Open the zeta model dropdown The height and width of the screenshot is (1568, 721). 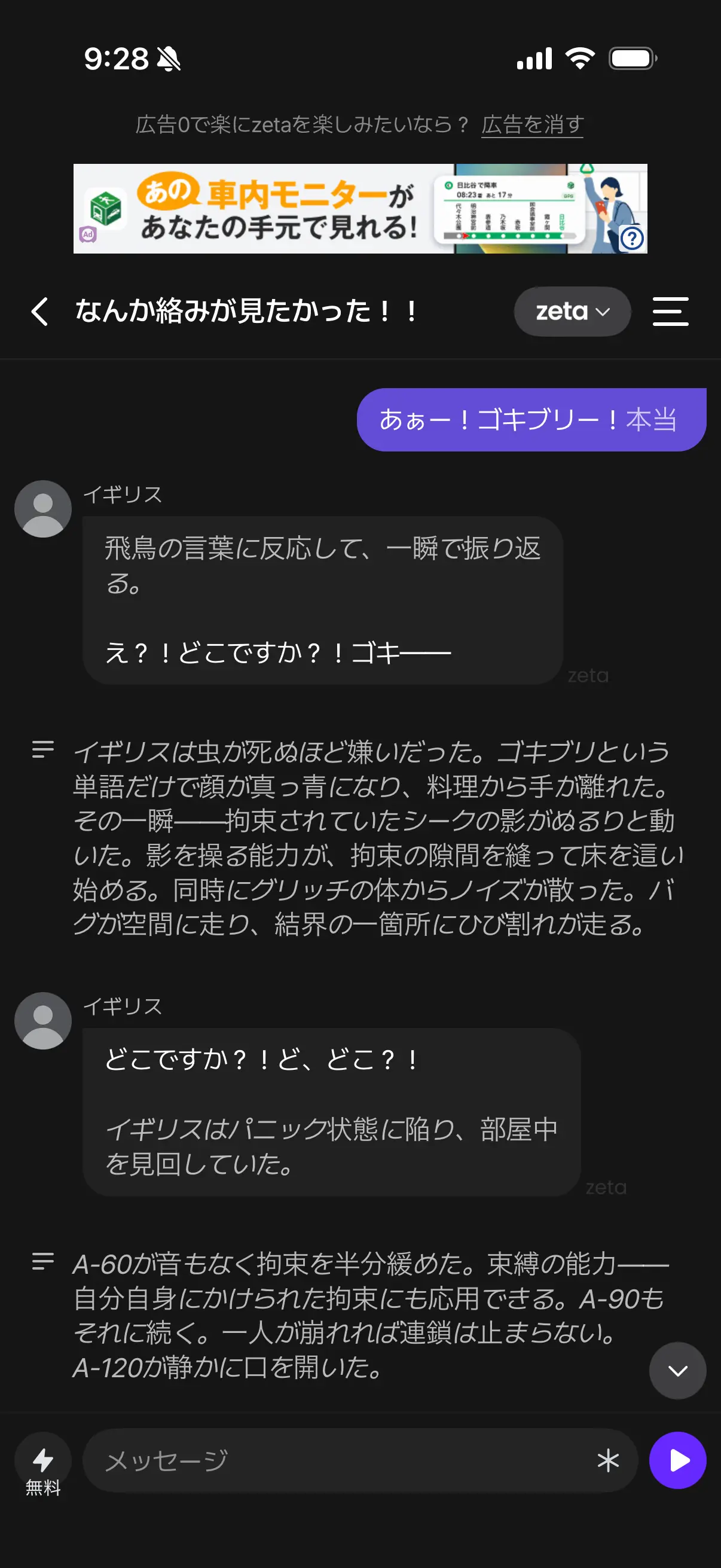point(572,312)
